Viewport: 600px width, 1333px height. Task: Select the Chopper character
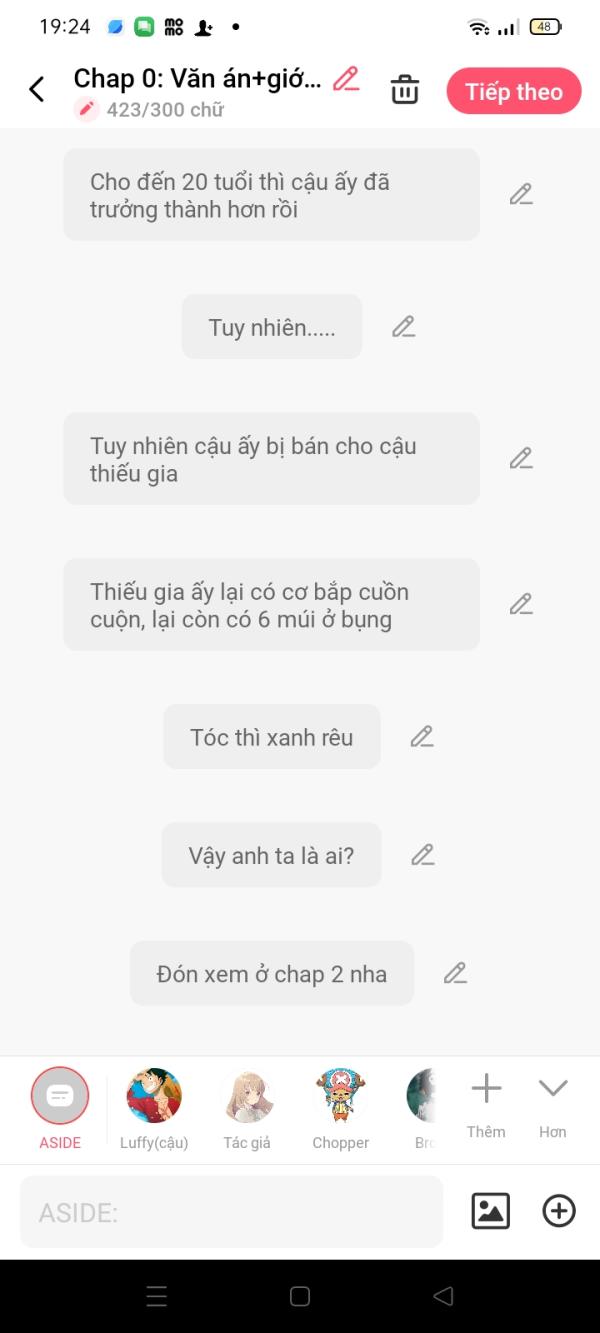coord(341,1097)
